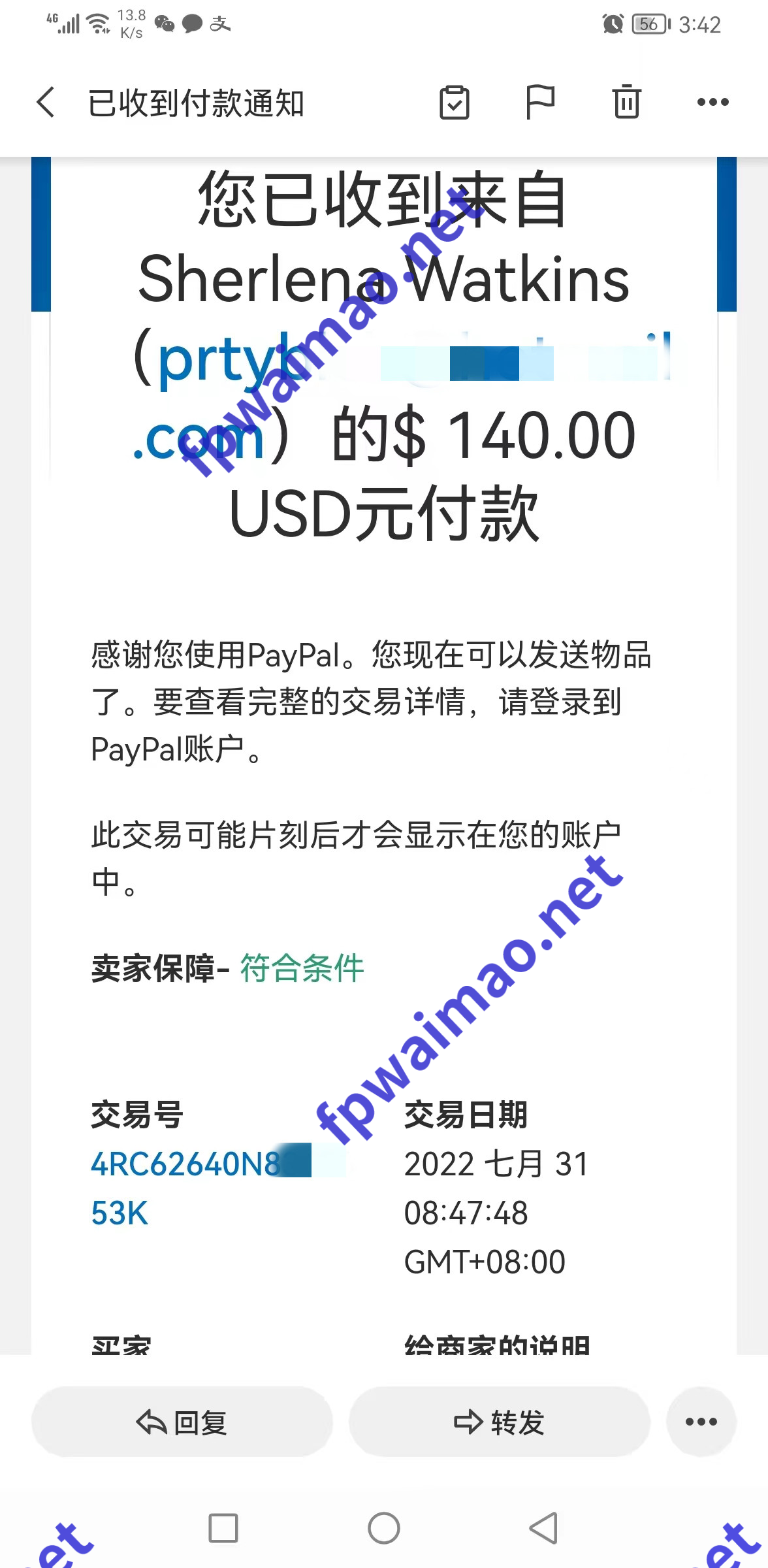Viewport: 768px width, 1568px height.
Task: Go back from the payment notification email
Action: pos(46,103)
